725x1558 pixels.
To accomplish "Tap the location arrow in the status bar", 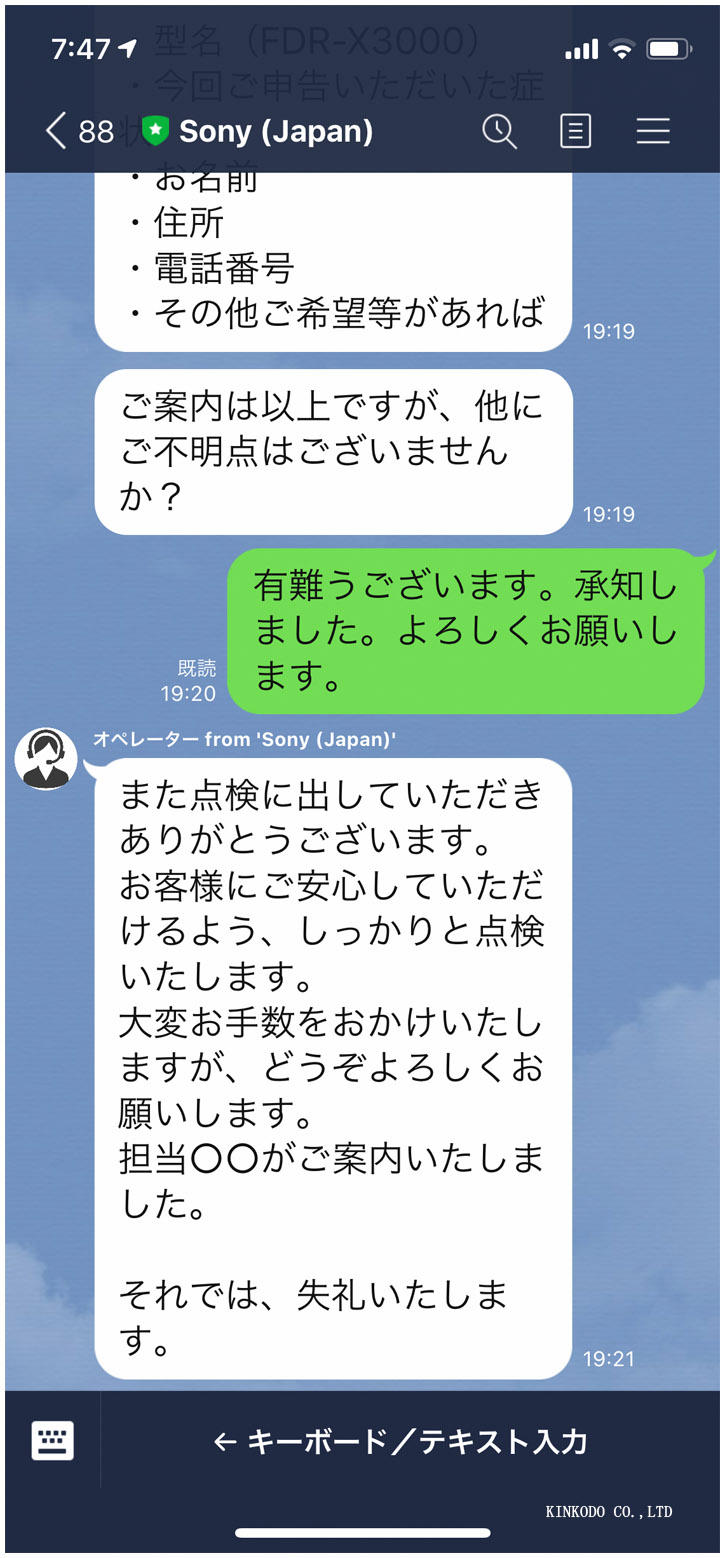I will pyautogui.click(x=125, y=45).
